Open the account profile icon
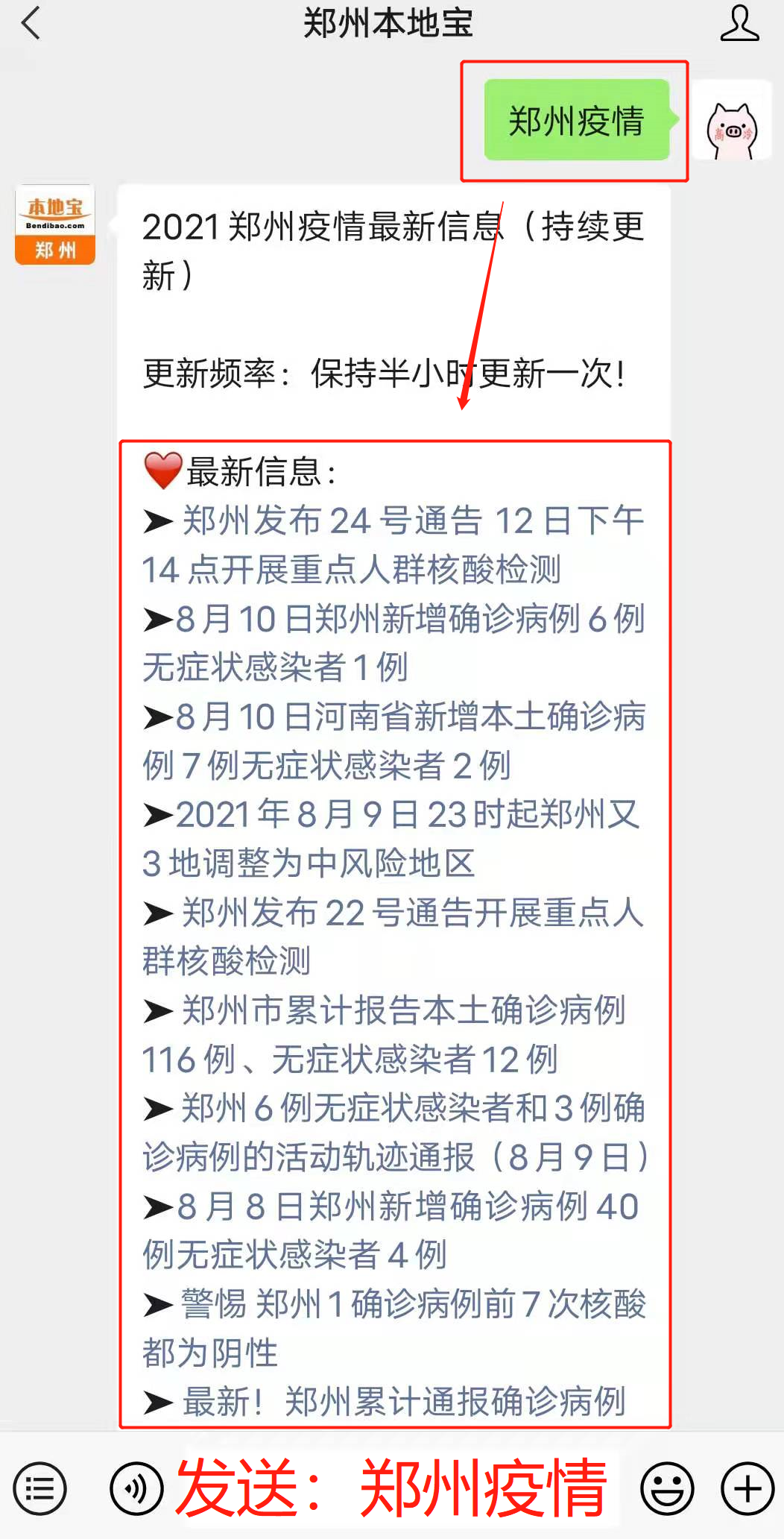784x1539 pixels. click(x=739, y=23)
